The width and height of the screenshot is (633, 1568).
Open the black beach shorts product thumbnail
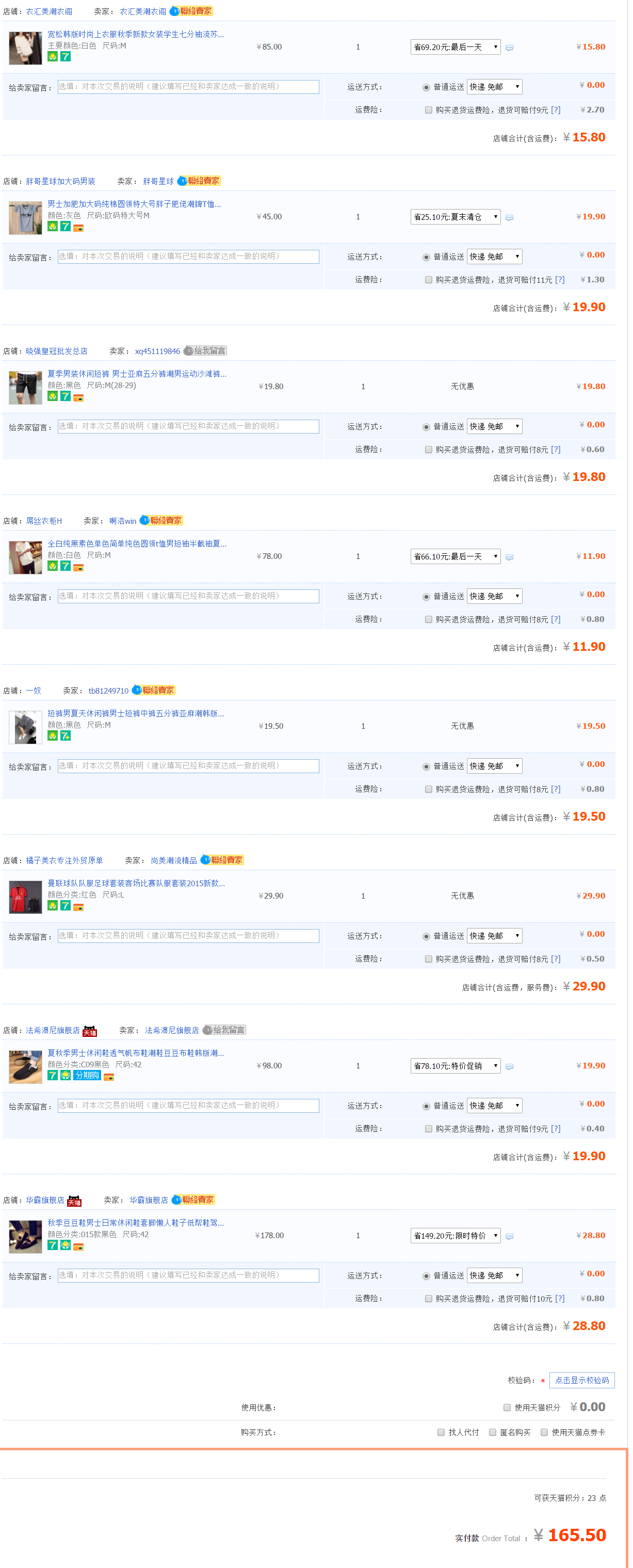pyautogui.click(x=26, y=388)
